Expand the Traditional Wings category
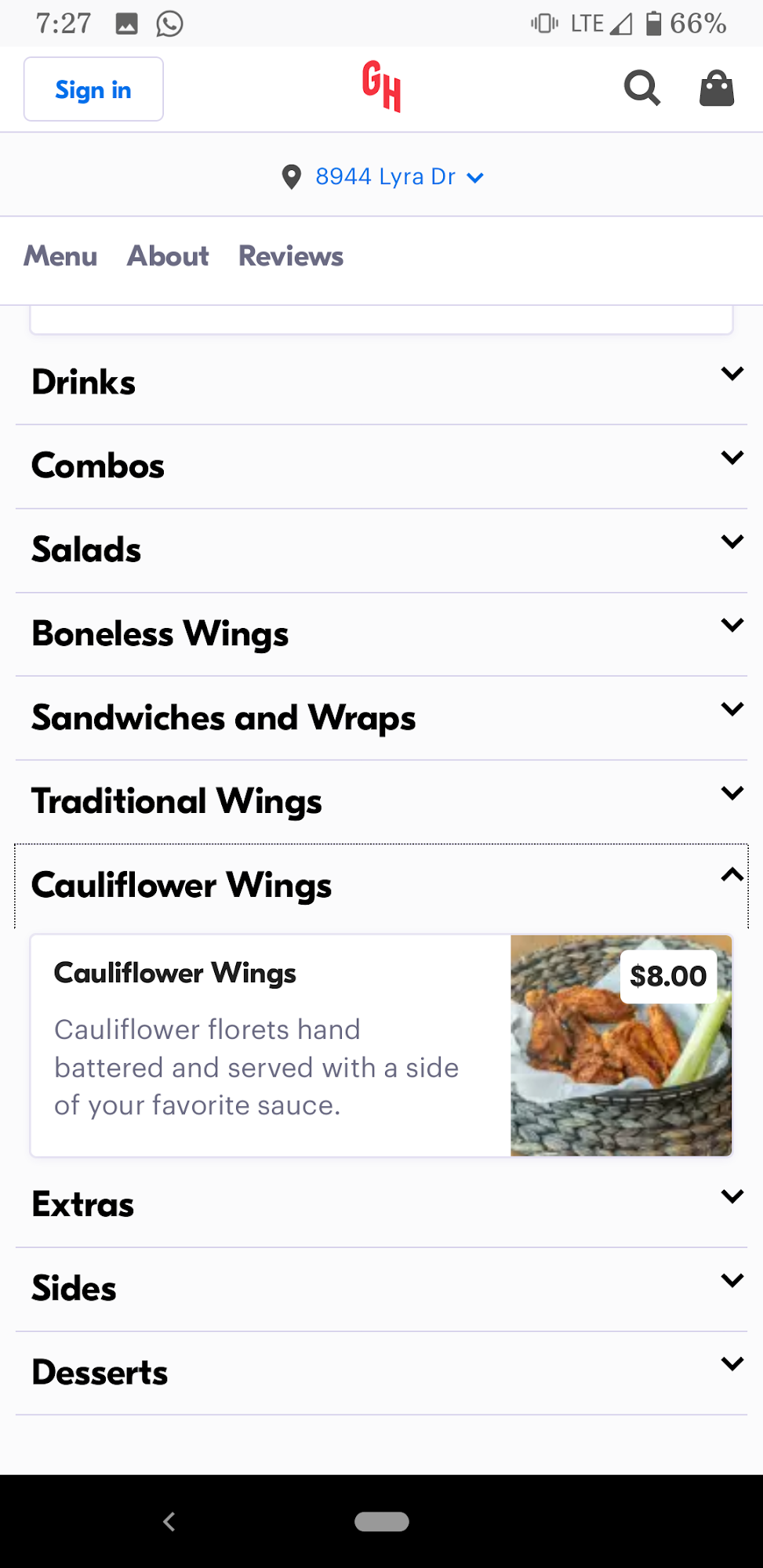 (x=381, y=802)
